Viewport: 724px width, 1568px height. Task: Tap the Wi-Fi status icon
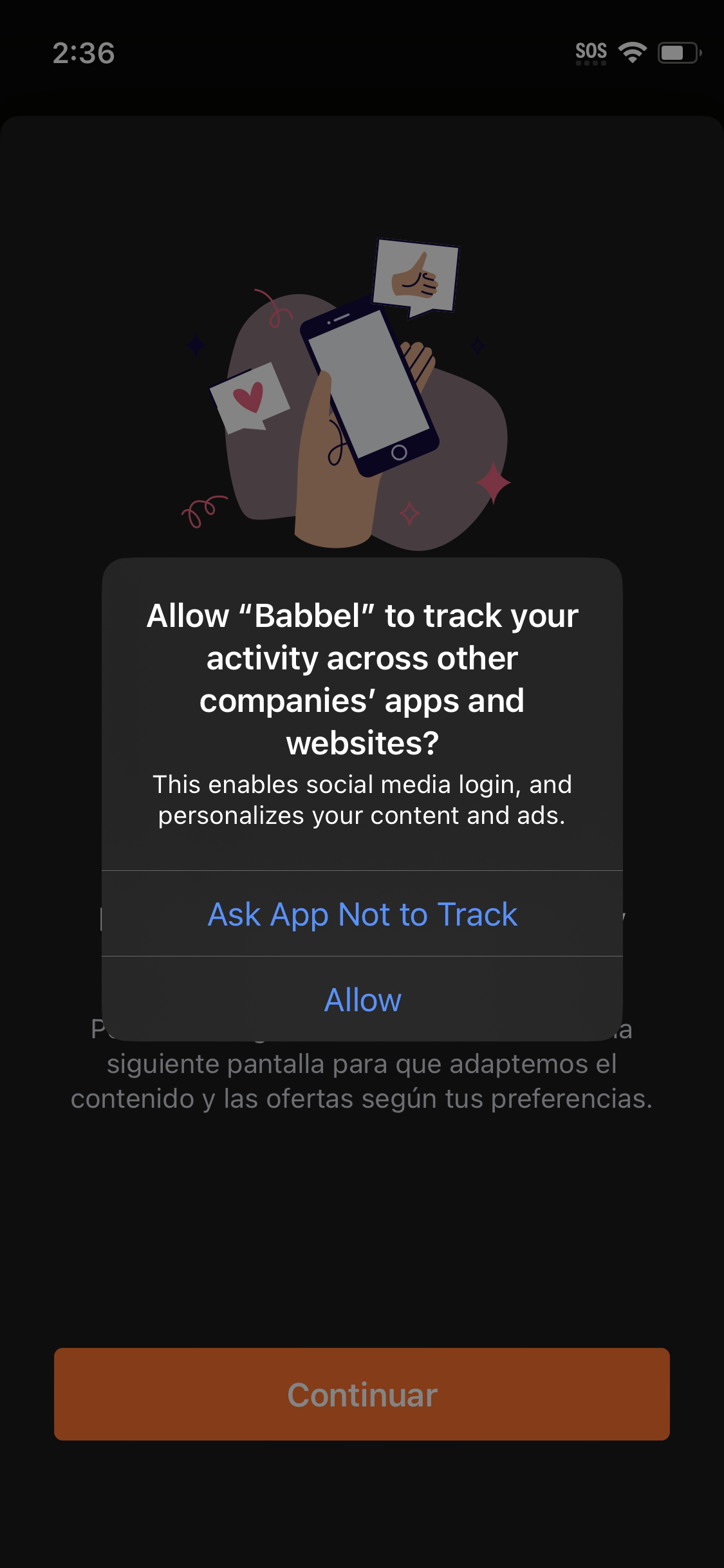[x=634, y=53]
